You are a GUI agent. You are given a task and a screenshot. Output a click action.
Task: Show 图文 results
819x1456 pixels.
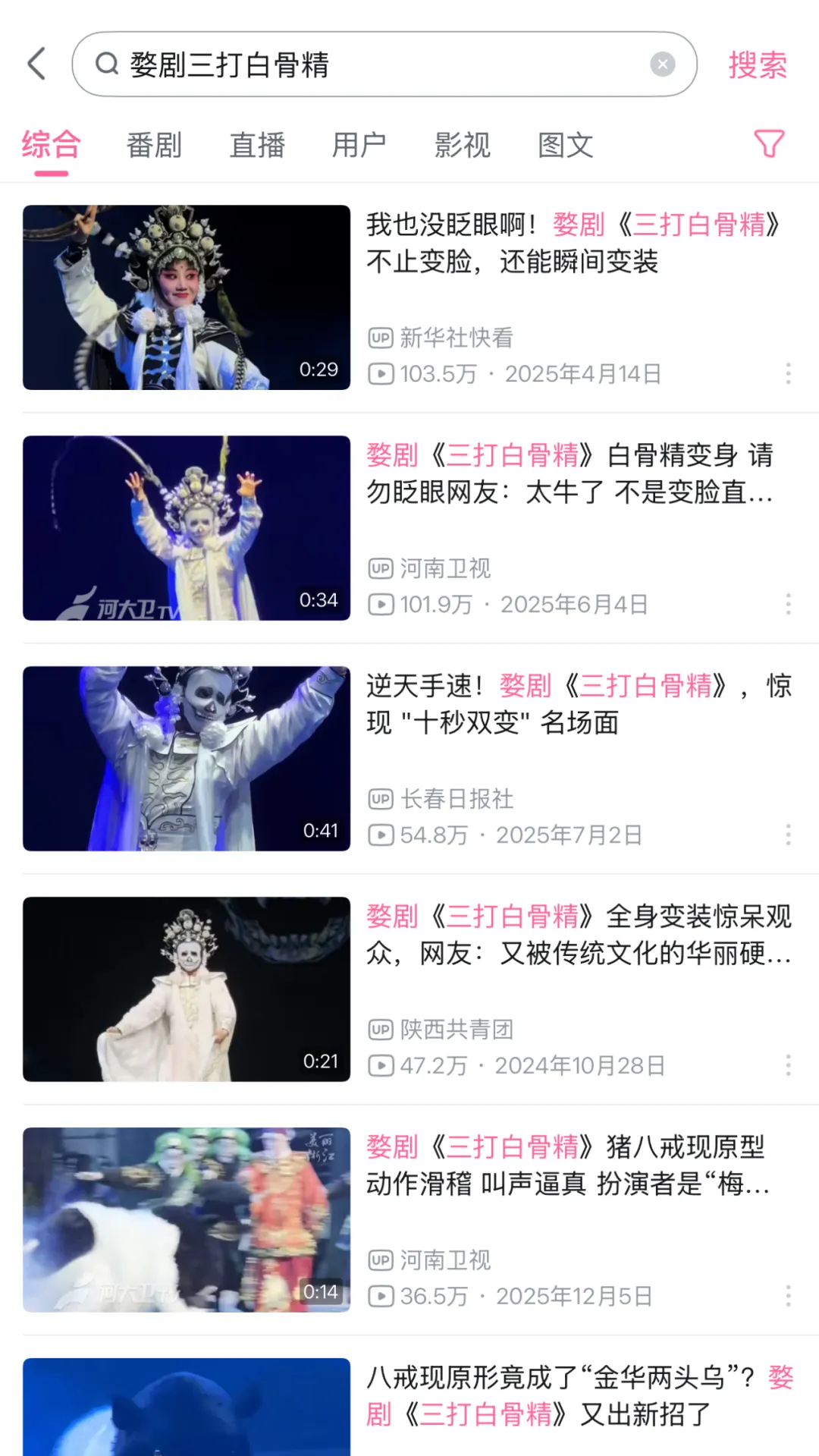coord(565,145)
